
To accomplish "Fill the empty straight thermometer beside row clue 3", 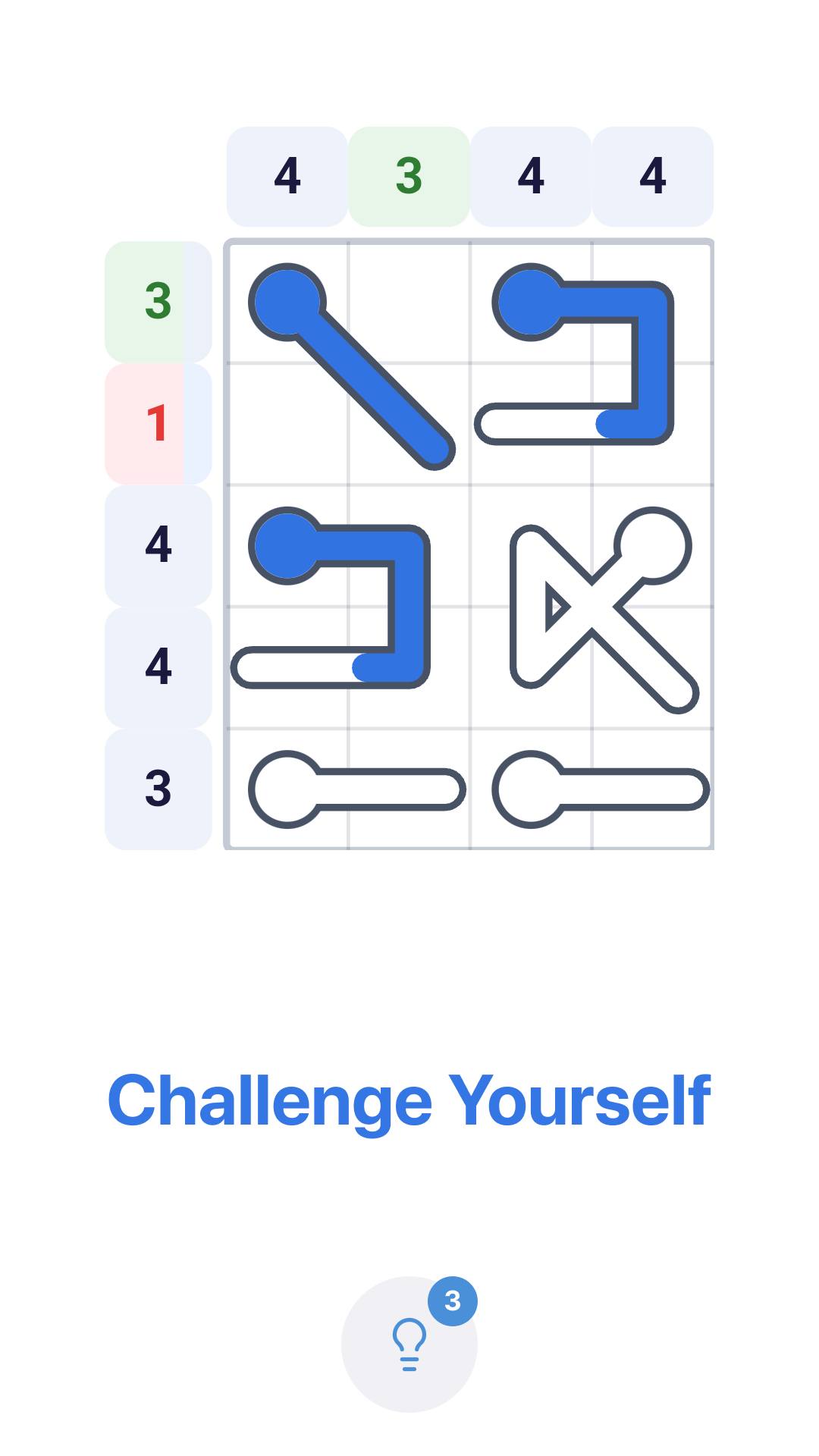I will coord(355,789).
